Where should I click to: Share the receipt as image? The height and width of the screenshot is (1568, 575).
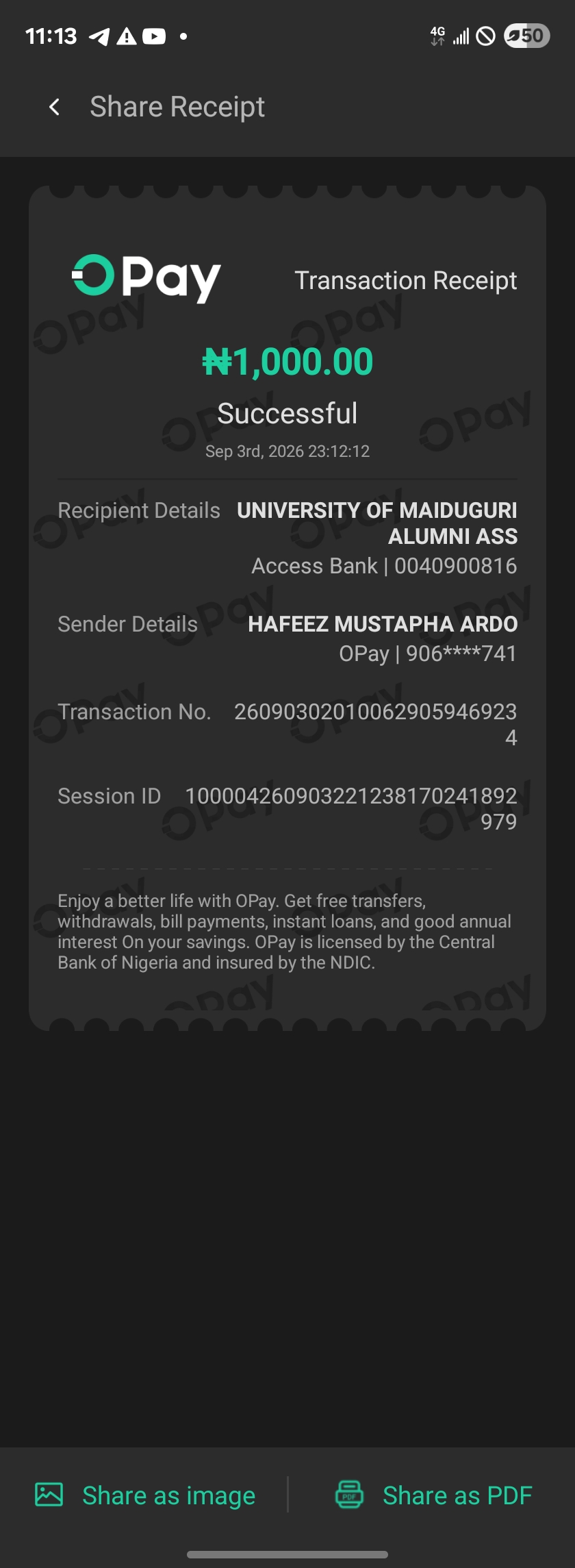pyautogui.click(x=145, y=1495)
